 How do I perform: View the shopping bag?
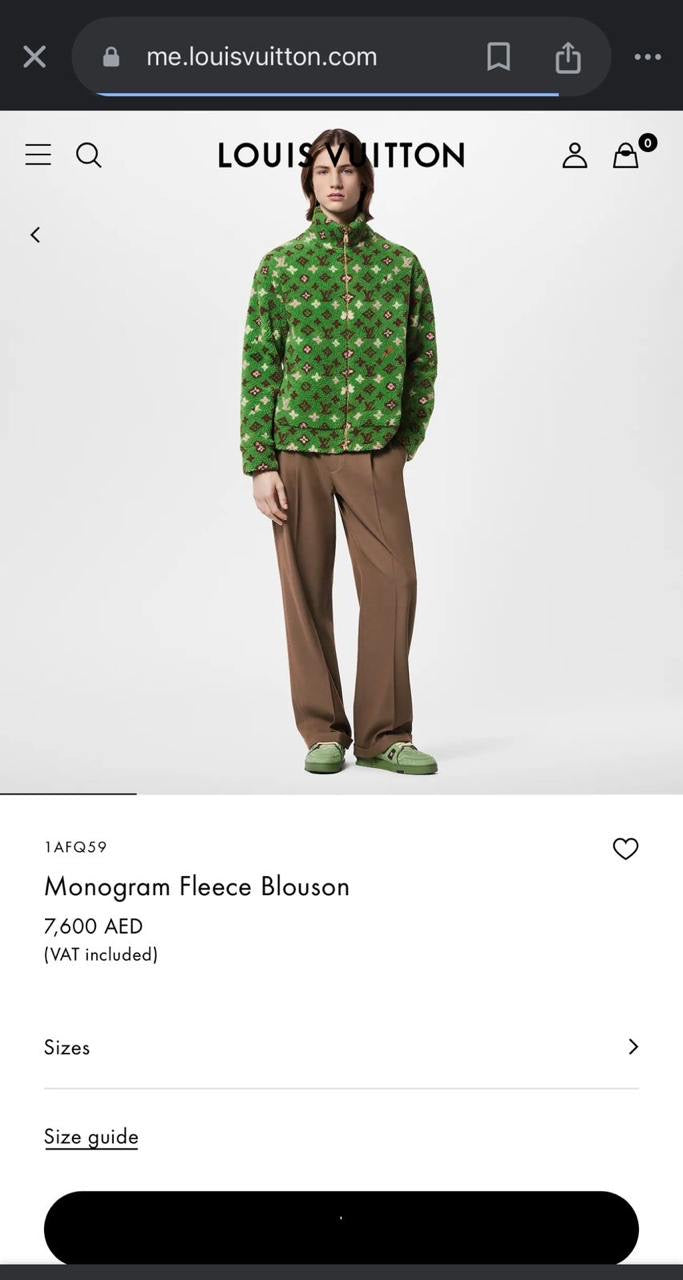(x=627, y=155)
